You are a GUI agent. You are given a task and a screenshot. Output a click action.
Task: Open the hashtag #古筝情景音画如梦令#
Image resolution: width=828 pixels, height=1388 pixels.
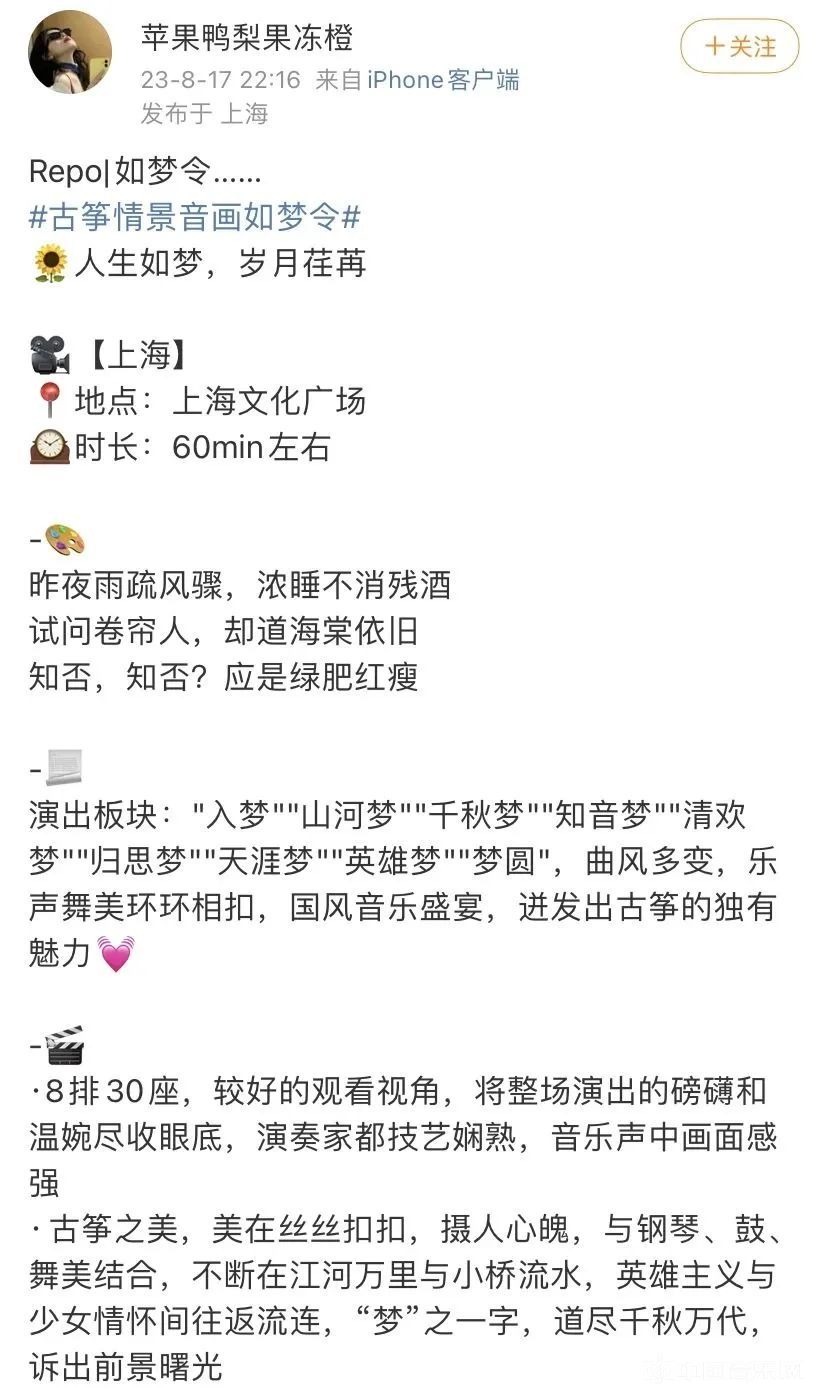[195, 217]
